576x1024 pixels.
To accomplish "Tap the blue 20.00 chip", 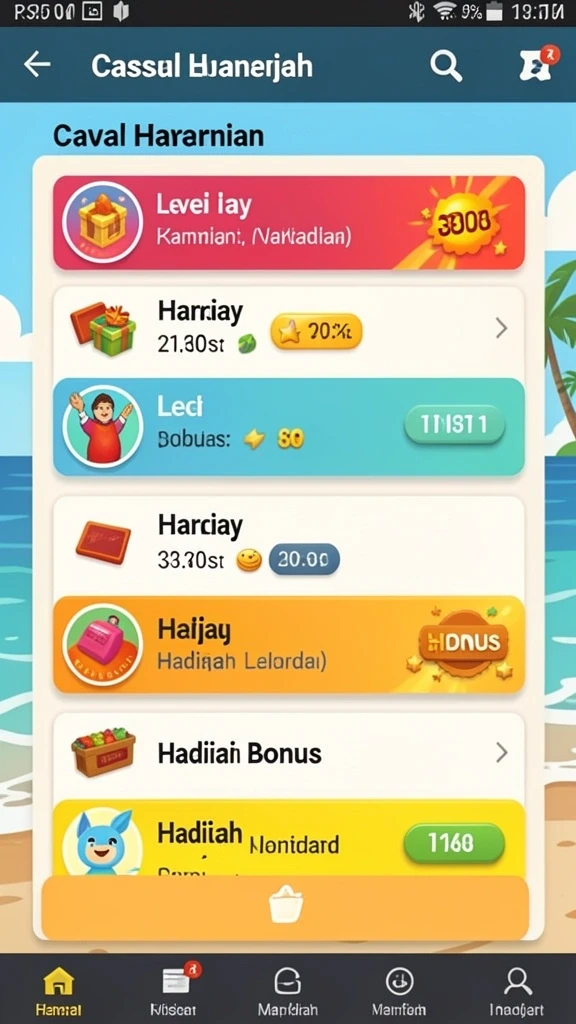I will tap(304, 559).
